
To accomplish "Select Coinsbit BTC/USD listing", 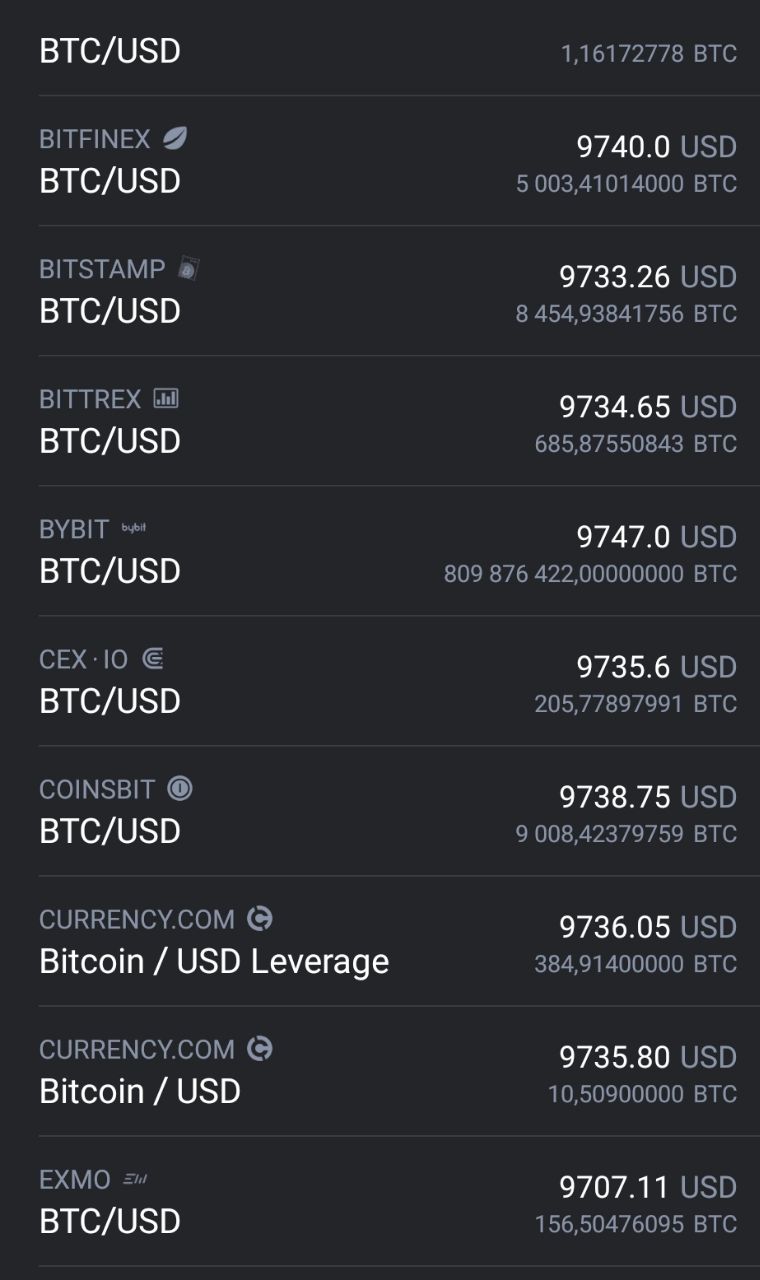I will point(380,811).
